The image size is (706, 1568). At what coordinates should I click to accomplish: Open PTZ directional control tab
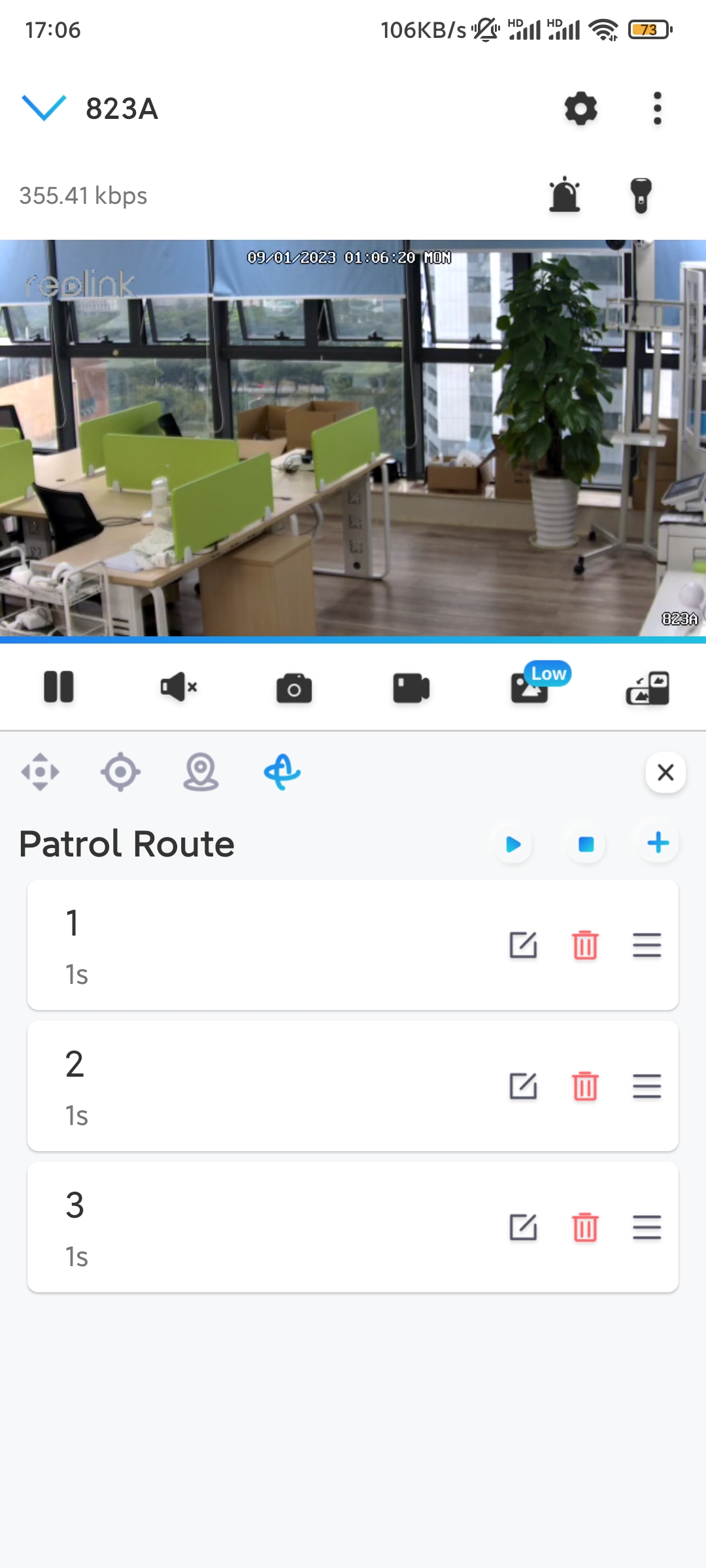[41, 772]
